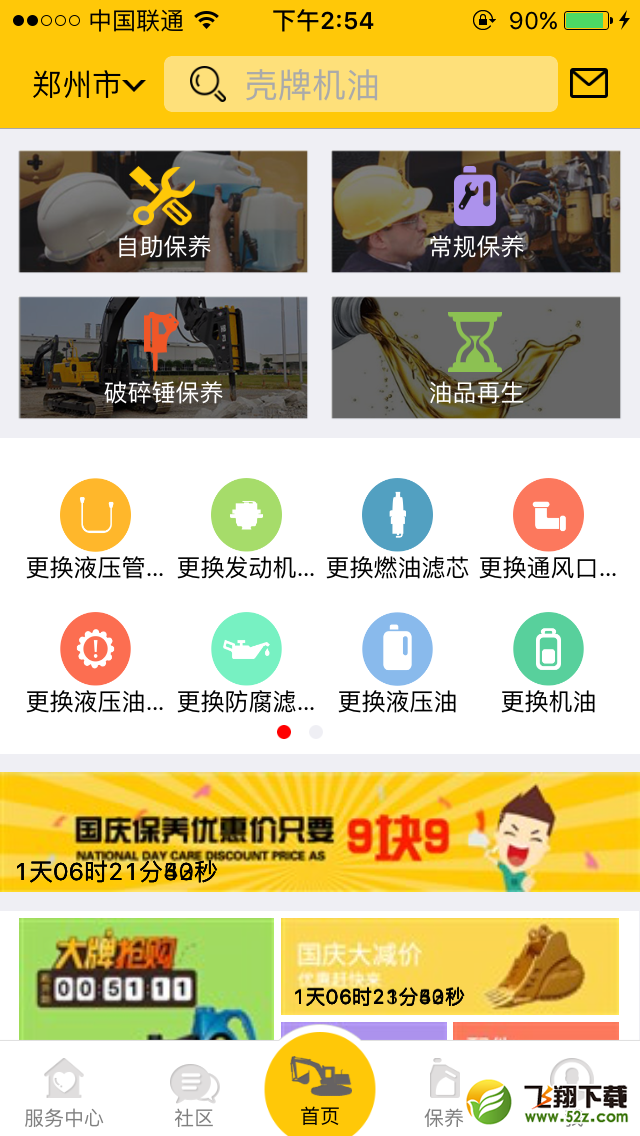Screen dimensions: 640x1136
Task: Select 更换通风口 service
Action: point(548,530)
